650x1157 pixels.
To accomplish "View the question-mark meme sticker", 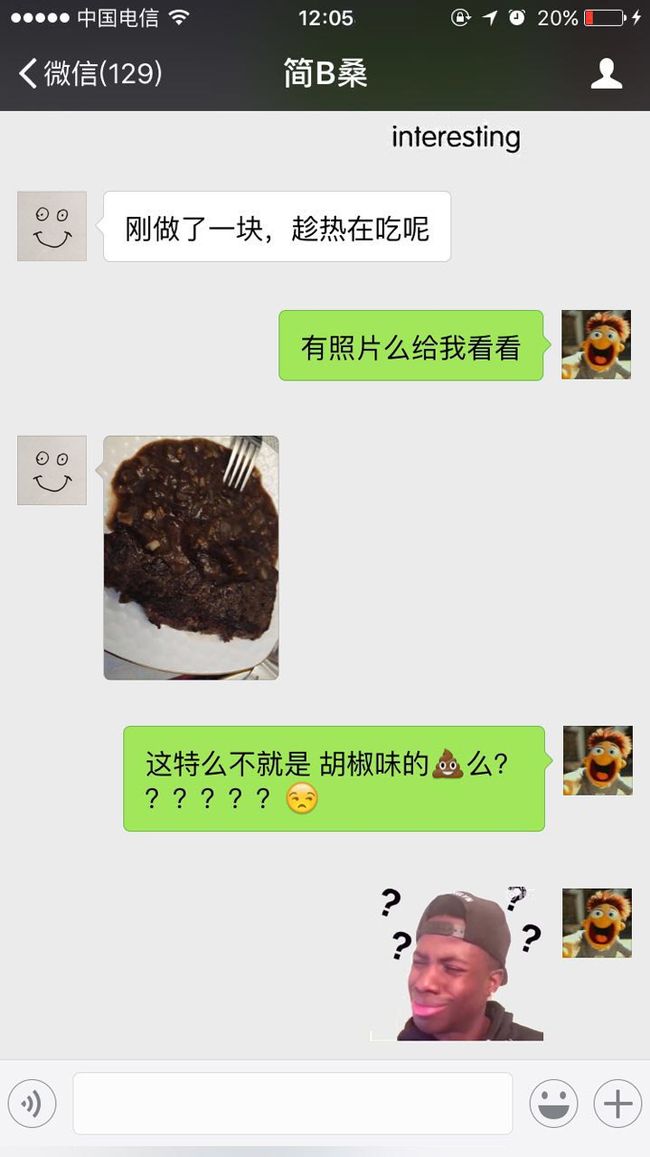I will pos(457,963).
